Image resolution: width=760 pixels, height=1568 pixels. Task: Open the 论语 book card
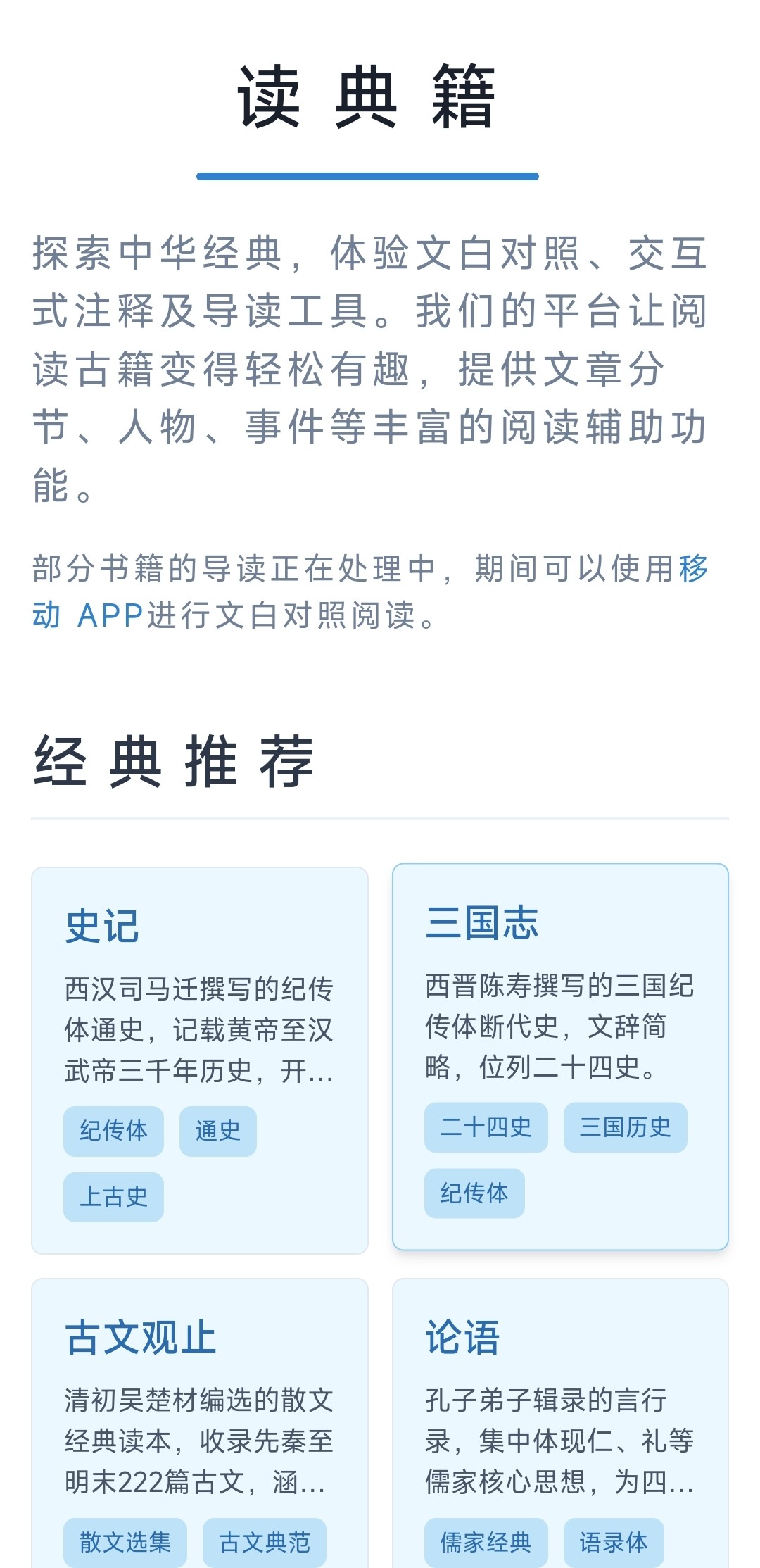(x=462, y=1338)
